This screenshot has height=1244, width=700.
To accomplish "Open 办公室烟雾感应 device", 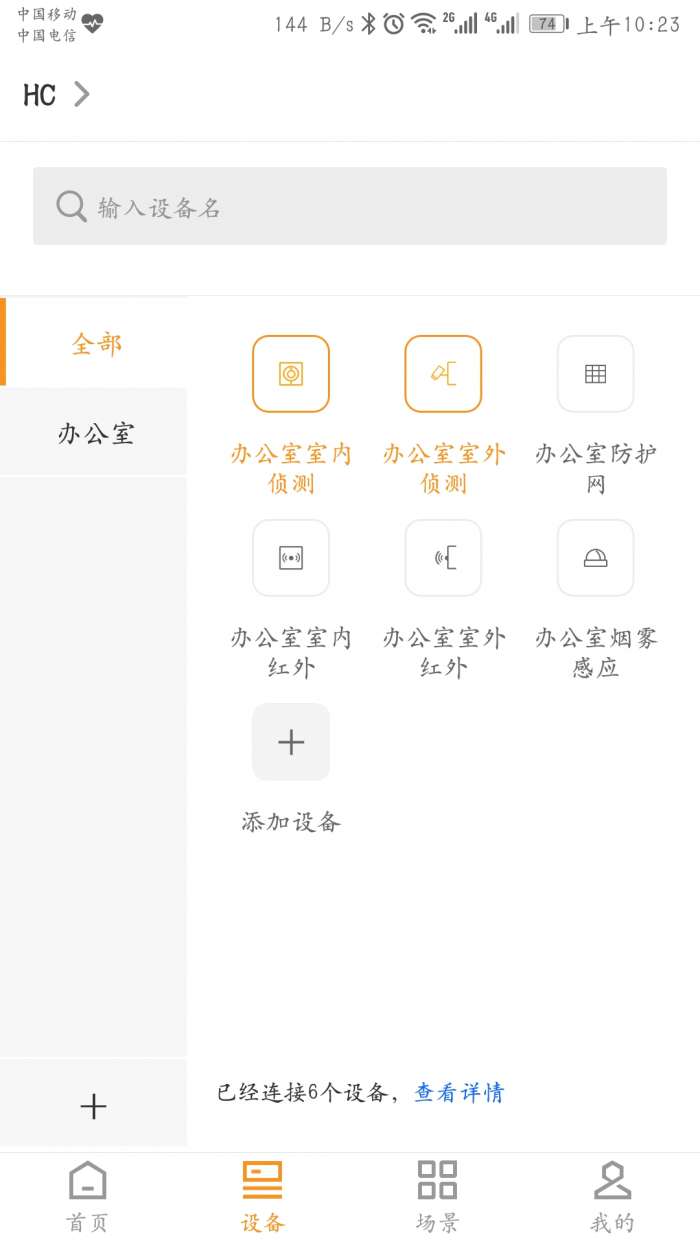I will tap(595, 558).
